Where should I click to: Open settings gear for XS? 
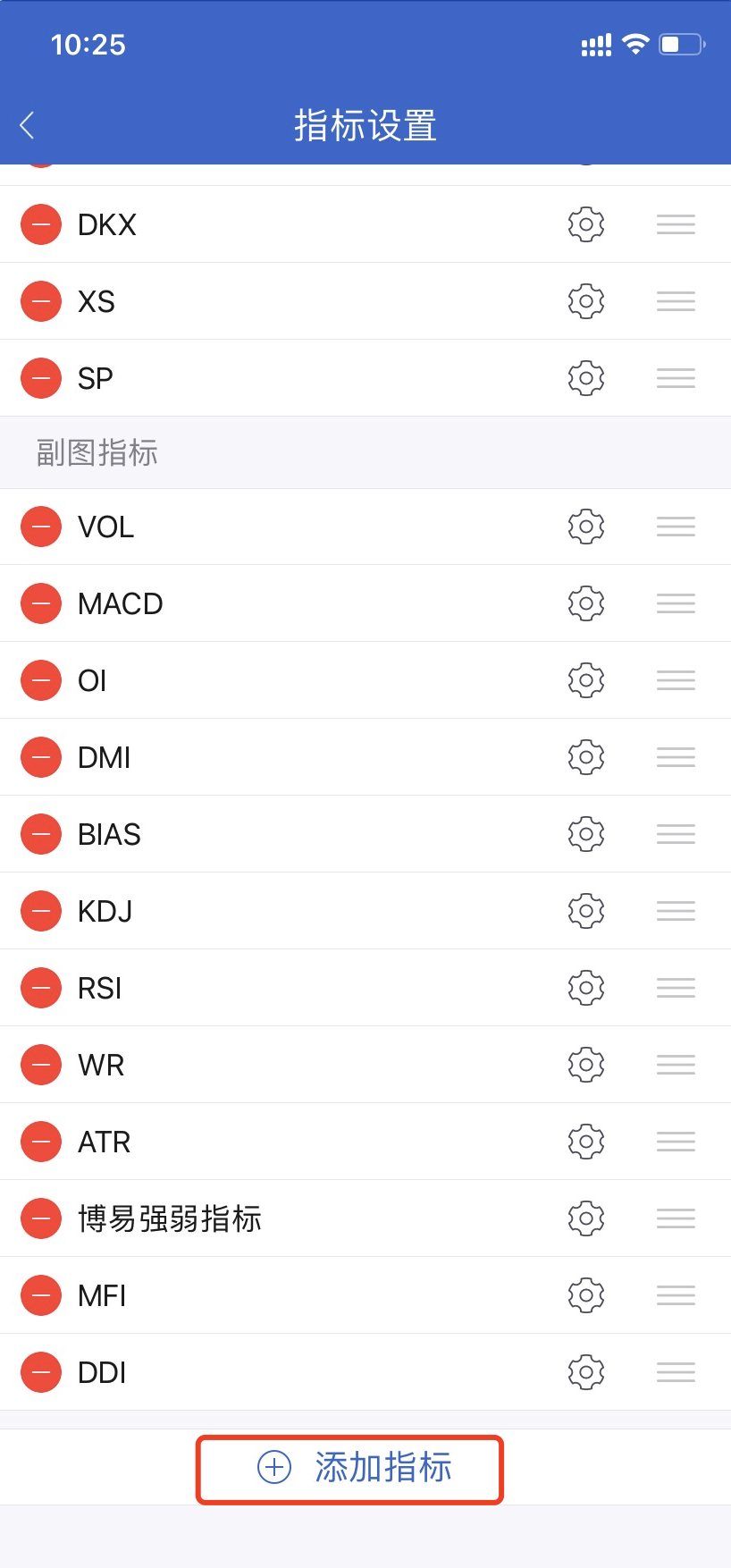click(586, 301)
